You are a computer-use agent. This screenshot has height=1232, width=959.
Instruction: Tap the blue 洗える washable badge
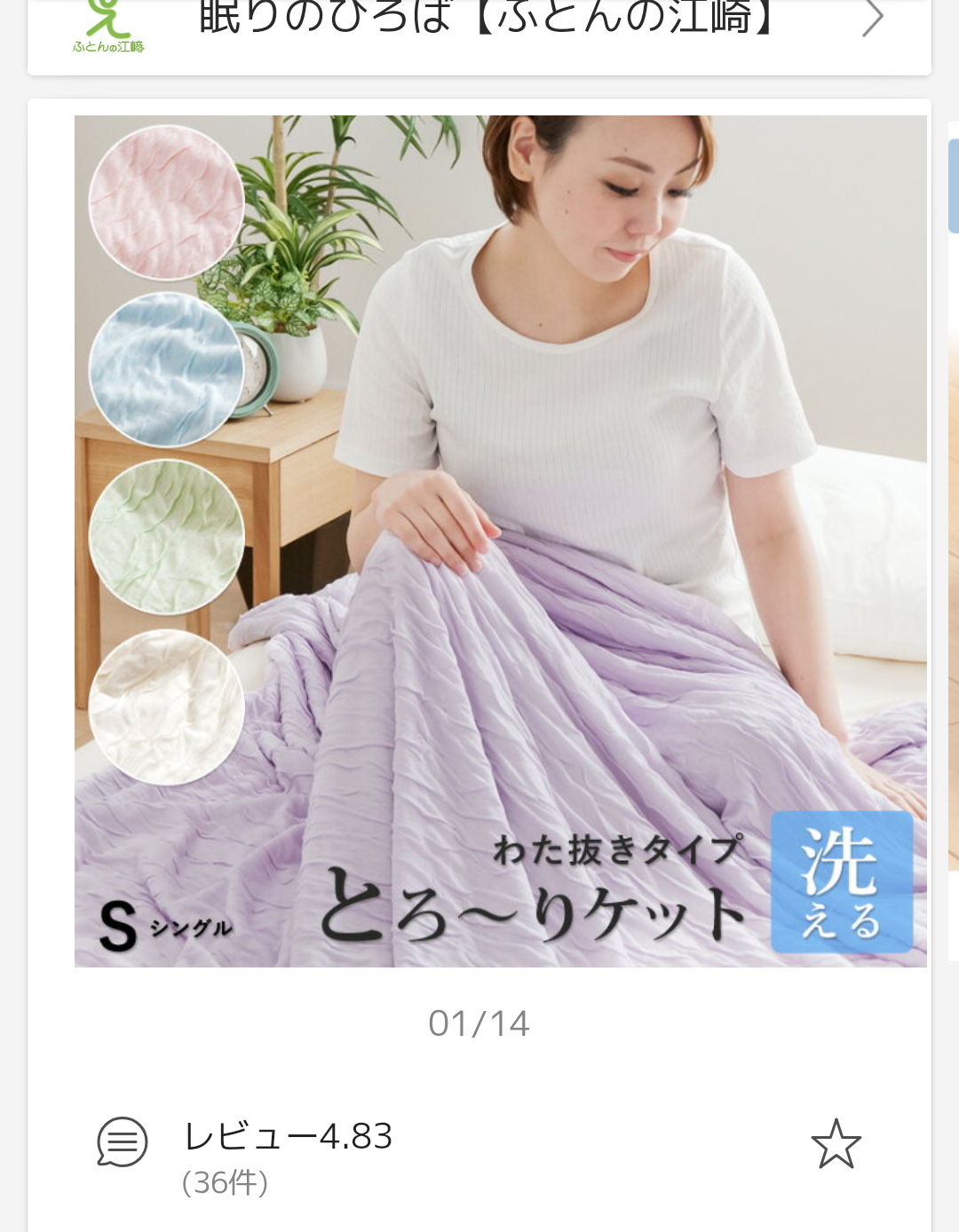pos(843,882)
